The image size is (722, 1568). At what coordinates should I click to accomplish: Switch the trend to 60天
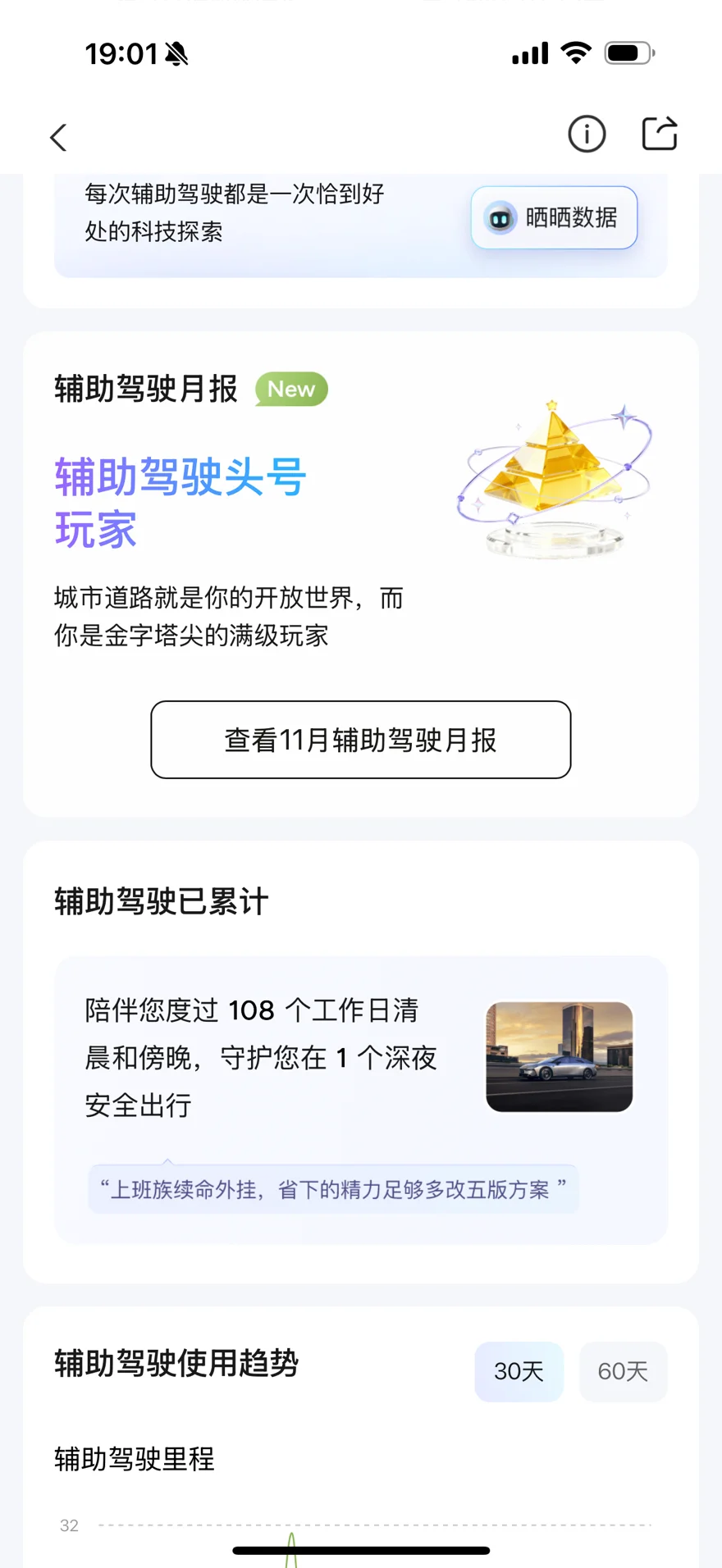(x=623, y=1371)
